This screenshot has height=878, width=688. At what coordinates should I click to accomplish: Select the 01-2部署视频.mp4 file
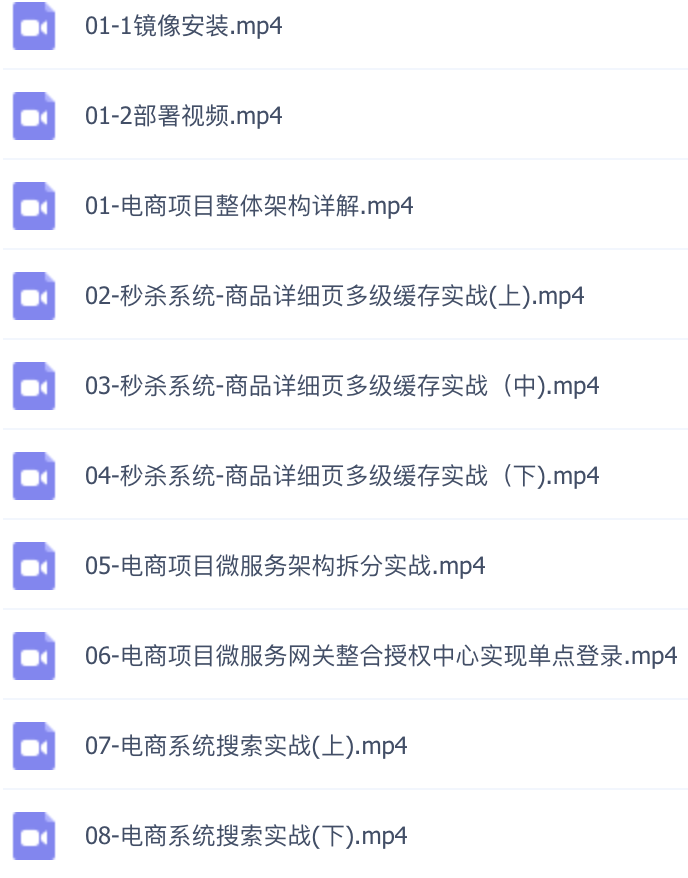coord(183,117)
